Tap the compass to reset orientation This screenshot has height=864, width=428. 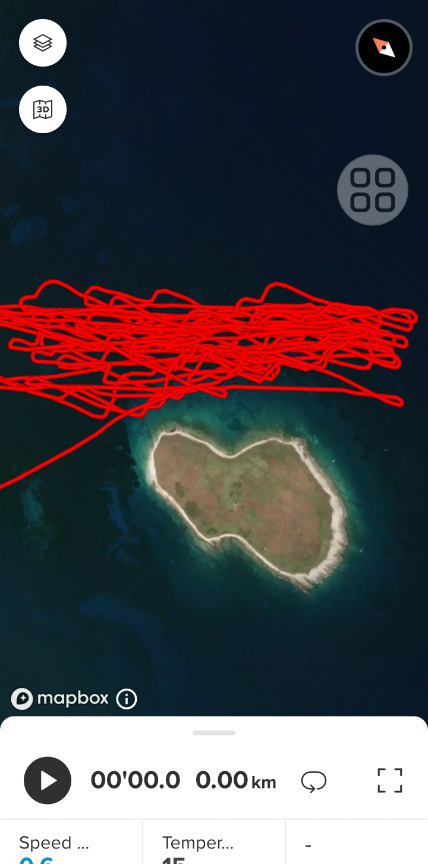[384, 47]
